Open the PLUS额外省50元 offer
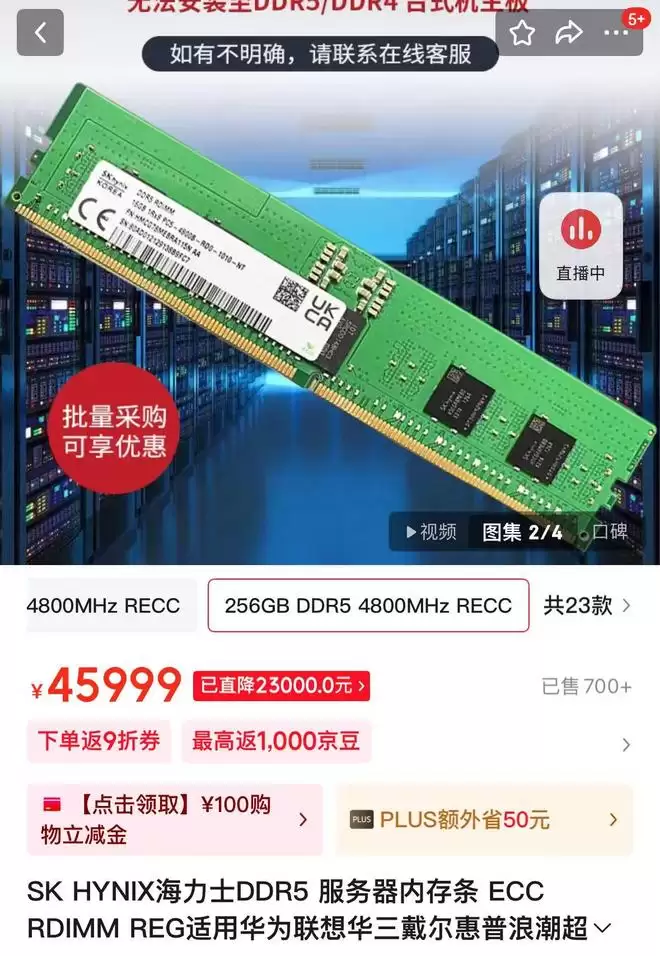 (484, 819)
